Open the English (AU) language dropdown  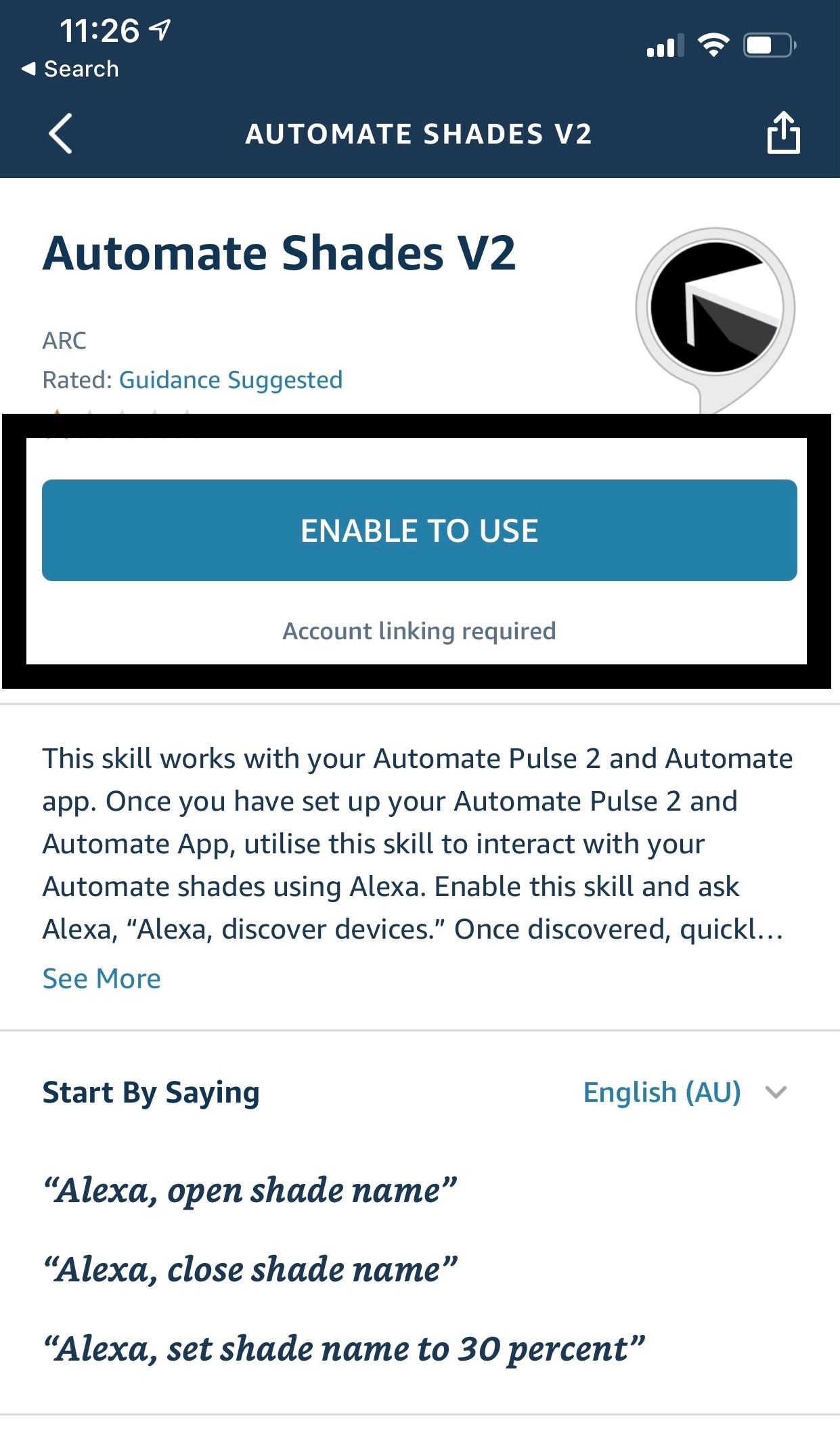pyautogui.click(x=684, y=1092)
